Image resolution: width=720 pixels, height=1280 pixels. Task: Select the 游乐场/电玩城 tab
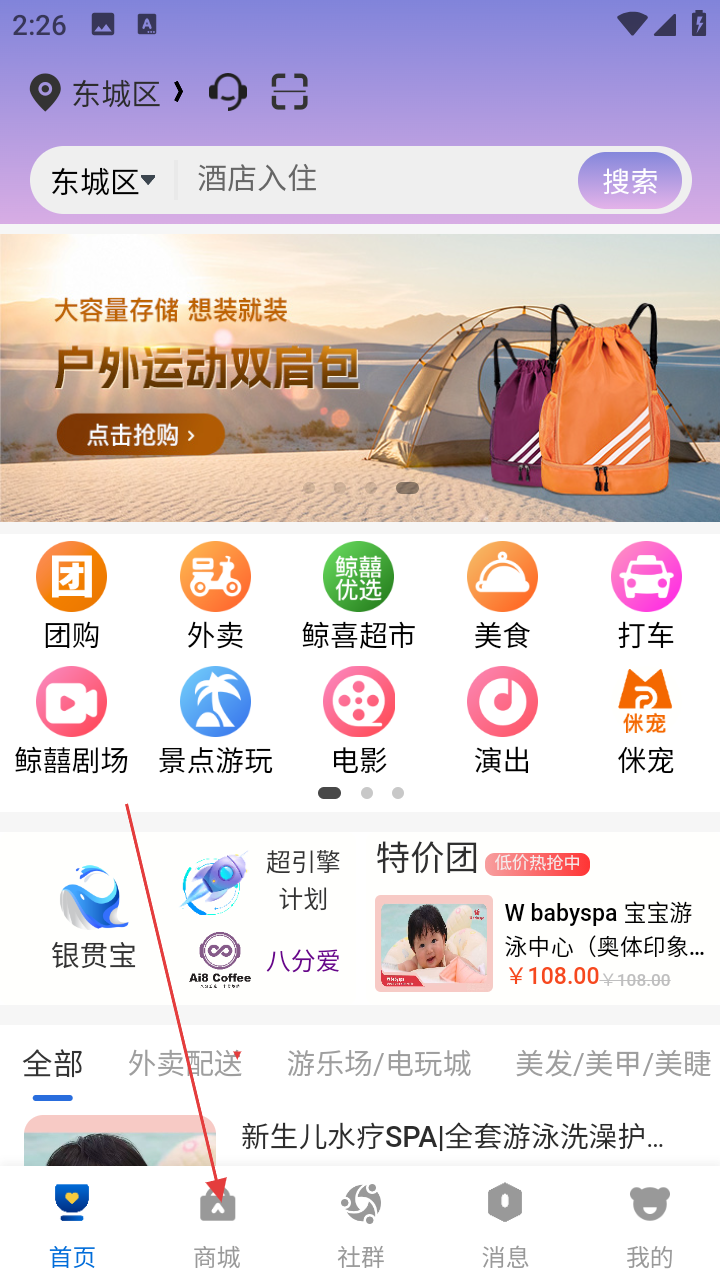[379, 1064]
